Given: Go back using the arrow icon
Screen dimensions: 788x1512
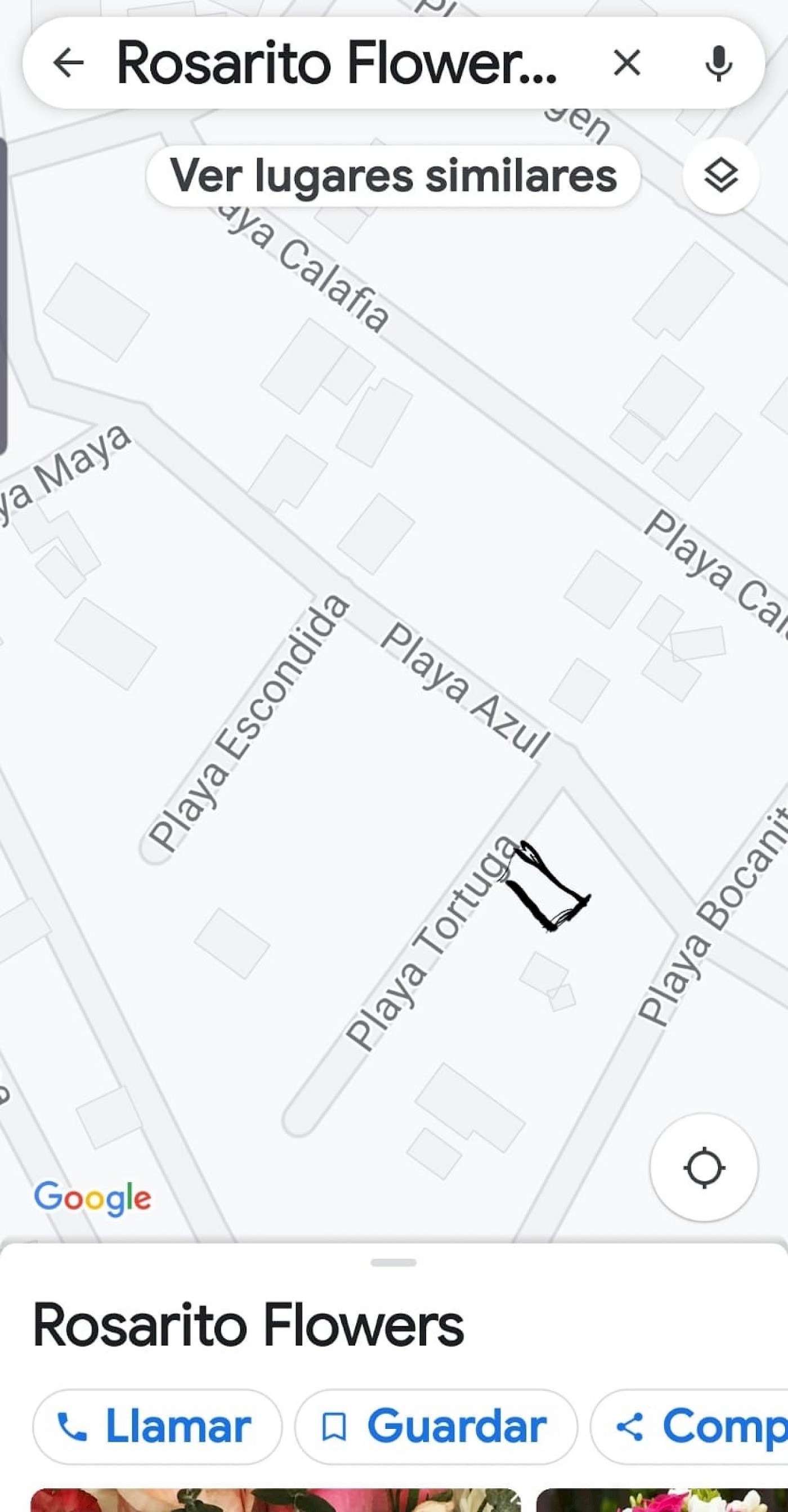Looking at the screenshot, I should [x=69, y=63].
